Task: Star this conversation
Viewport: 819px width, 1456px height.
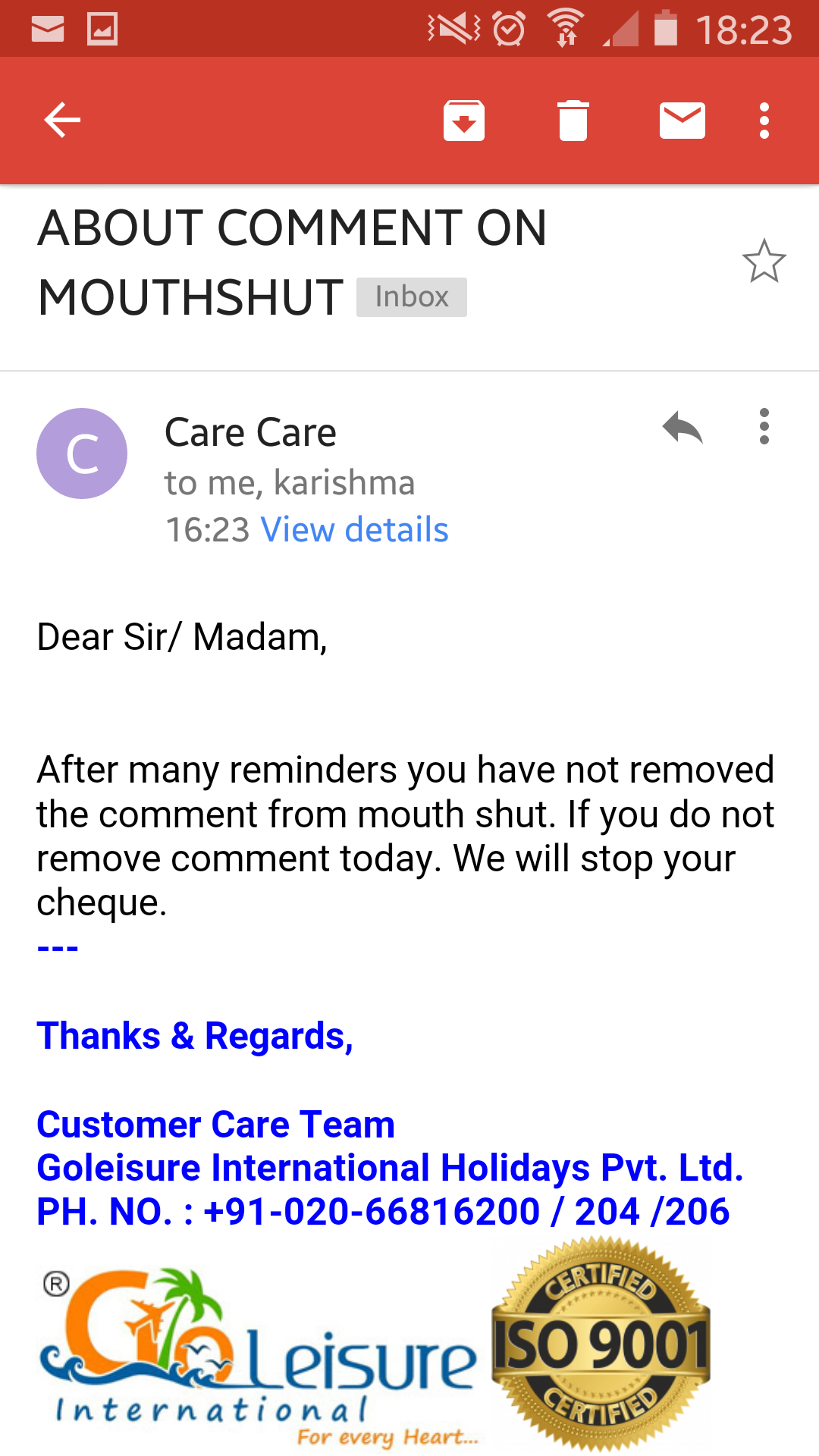Action: (764, 262)
